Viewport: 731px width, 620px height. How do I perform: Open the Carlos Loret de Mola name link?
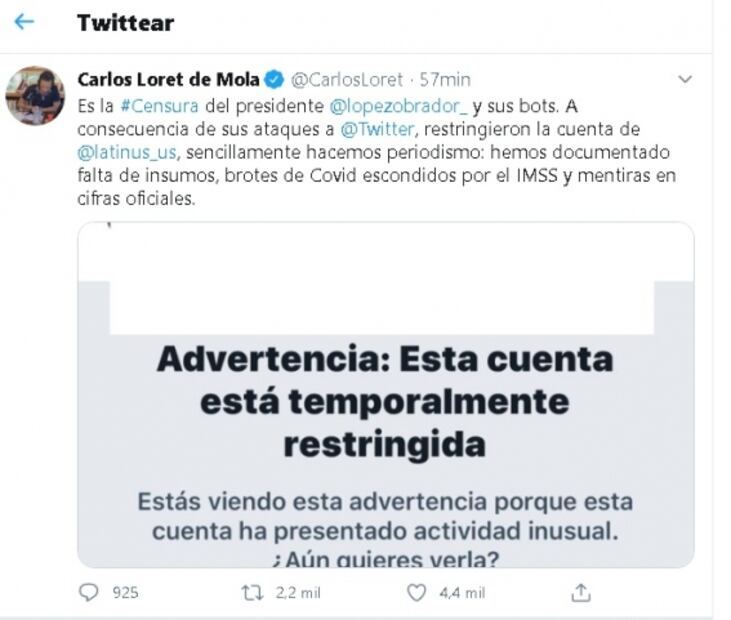168,79
